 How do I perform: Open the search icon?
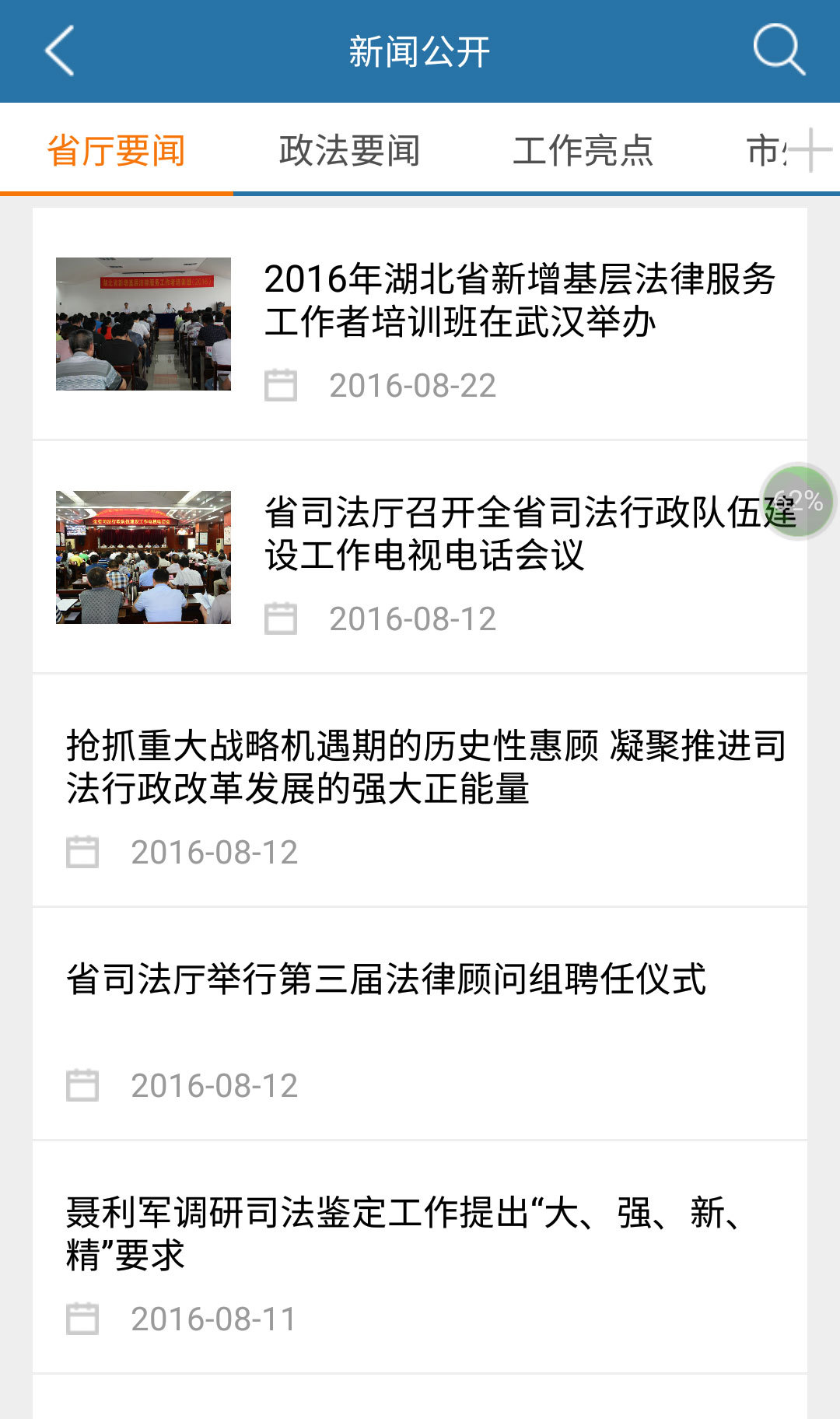pos(779,51)
